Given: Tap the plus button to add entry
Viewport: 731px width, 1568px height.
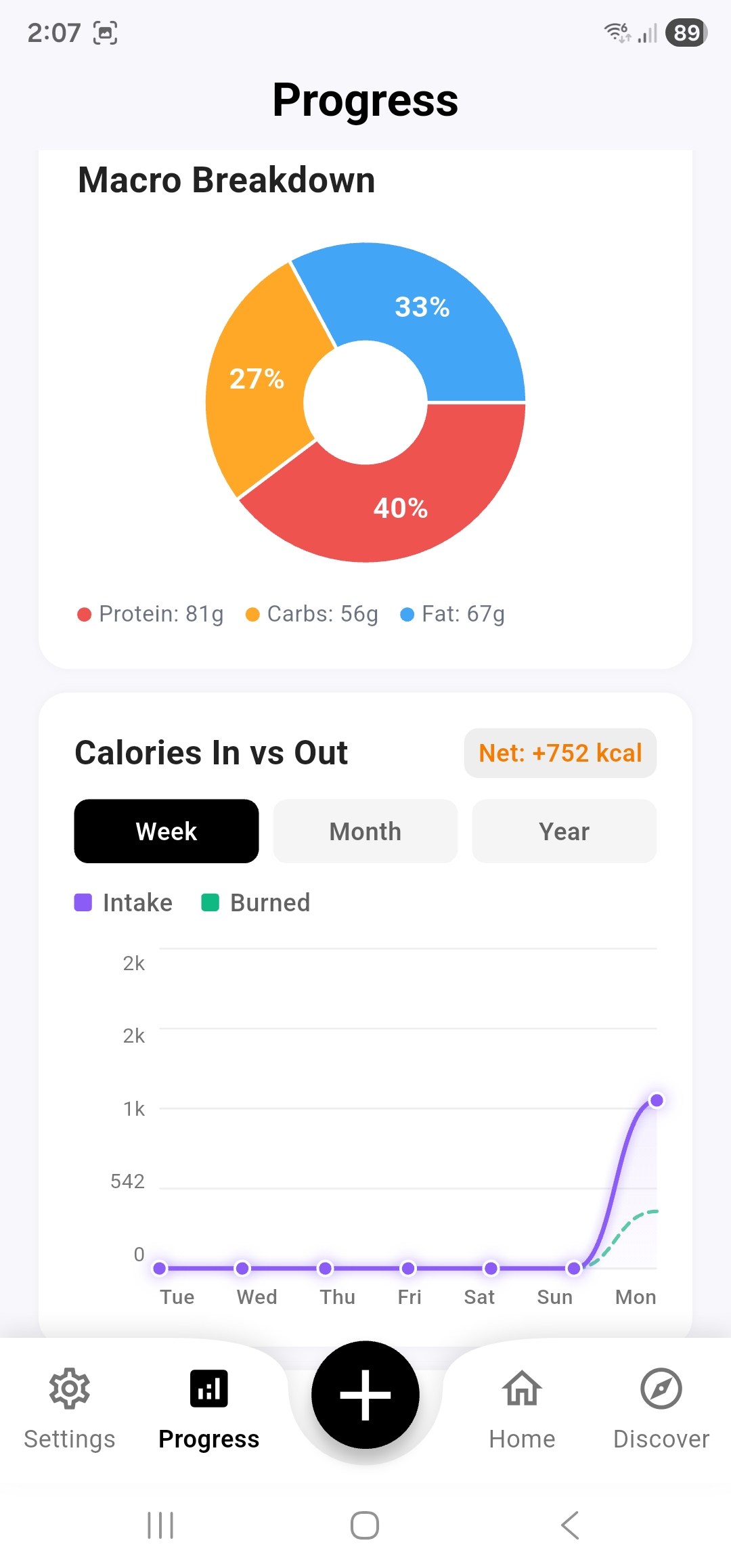Looking at the screenshot, I should [365, 1395].
